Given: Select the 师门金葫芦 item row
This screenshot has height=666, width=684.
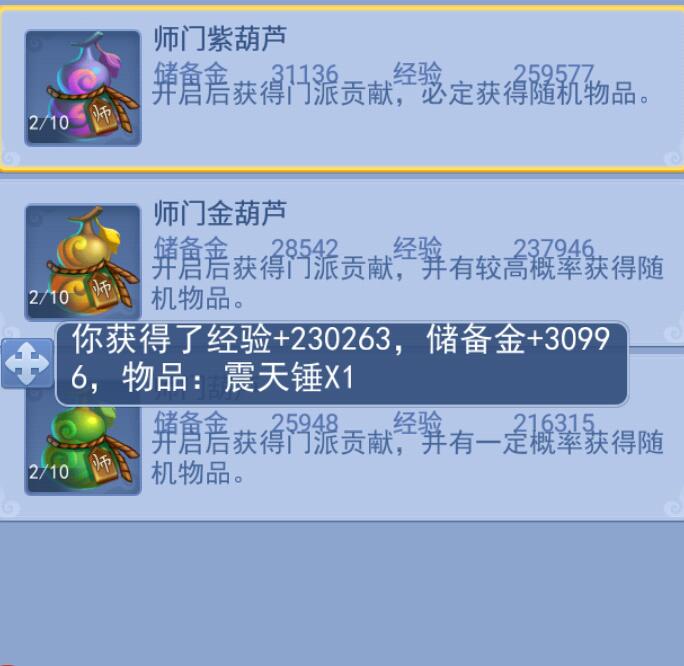Looking at the screenshot, I should coord(400,260).
